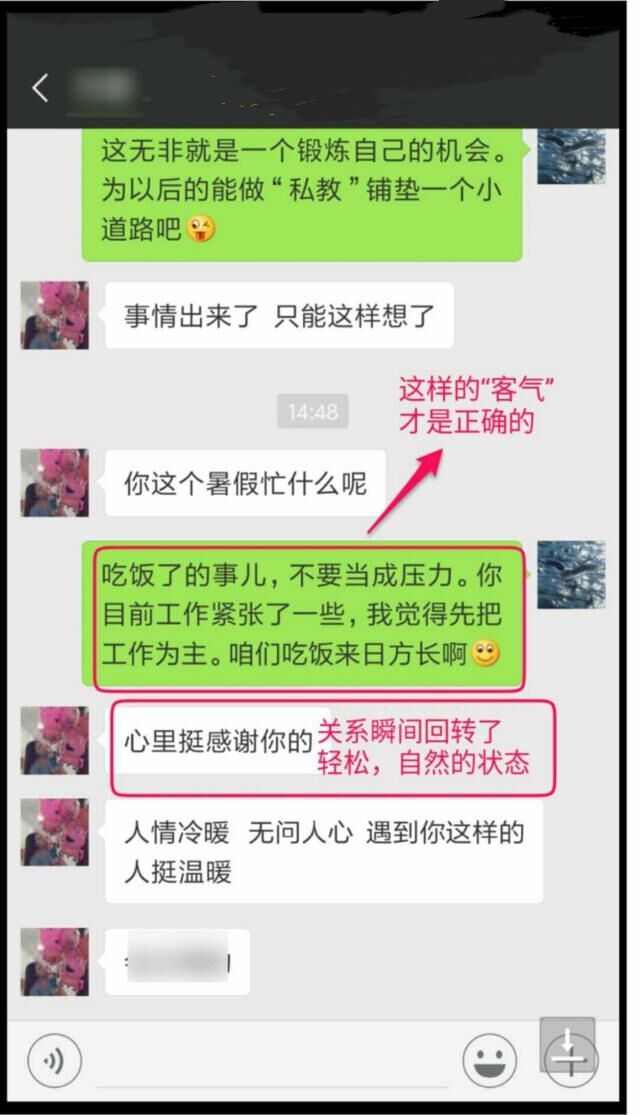Focus the message text field

pos(270,1062)
